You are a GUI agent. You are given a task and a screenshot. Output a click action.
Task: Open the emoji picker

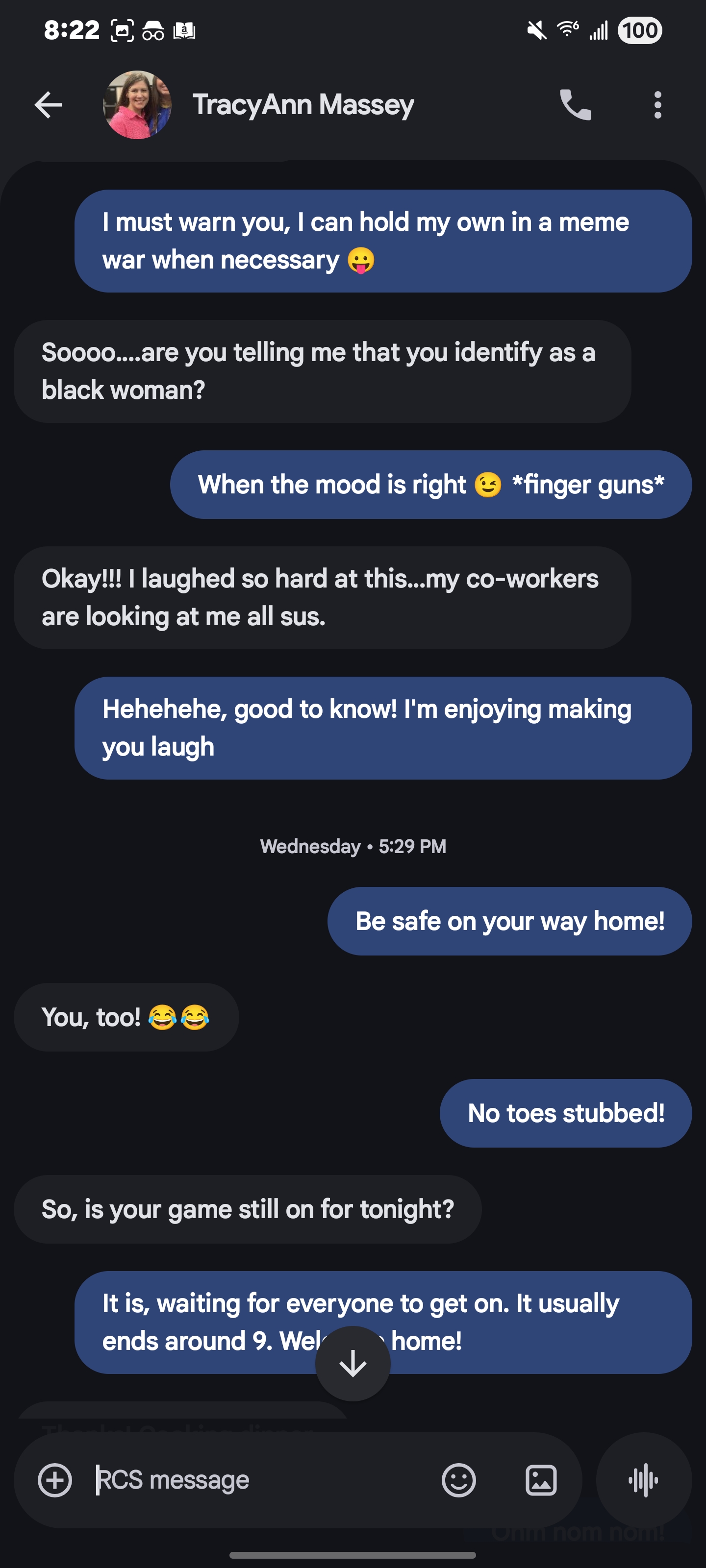coord(459,1480)
